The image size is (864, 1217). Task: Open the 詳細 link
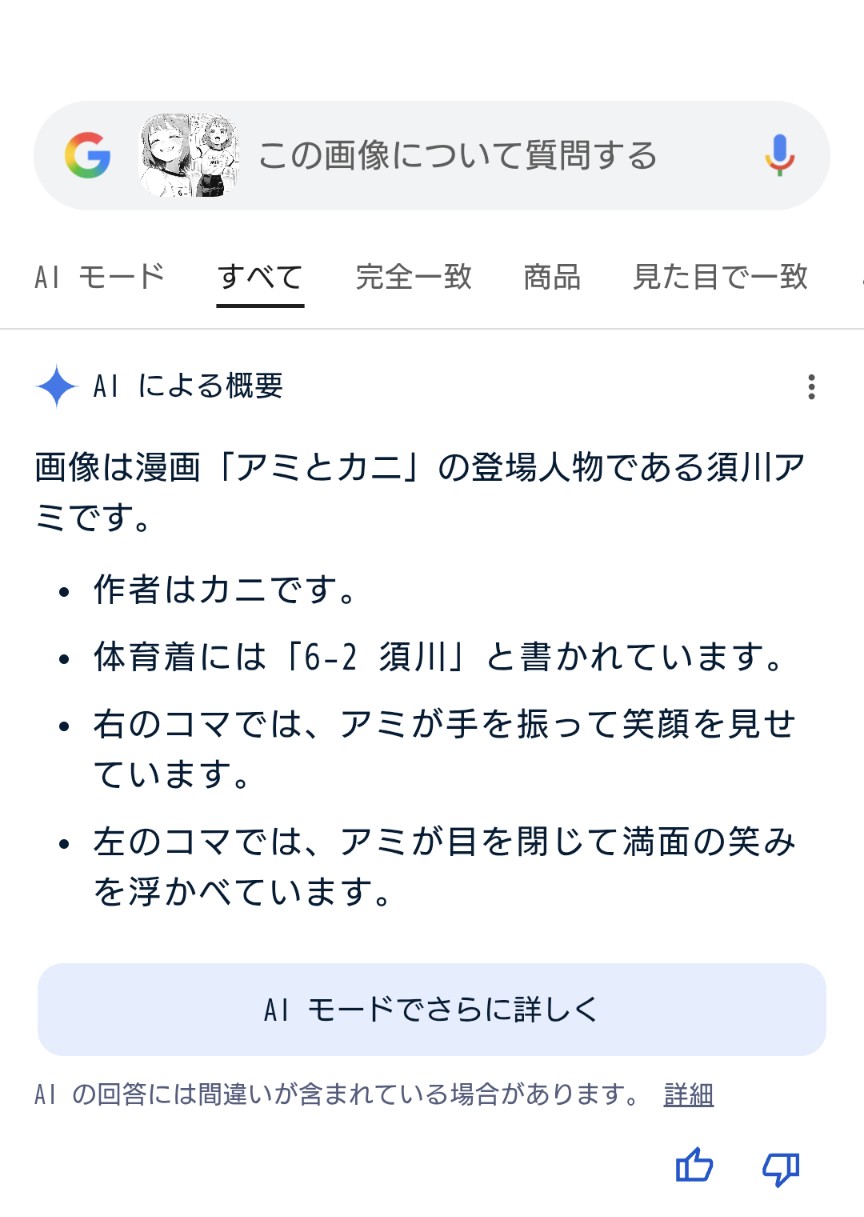pos(688,1095)
